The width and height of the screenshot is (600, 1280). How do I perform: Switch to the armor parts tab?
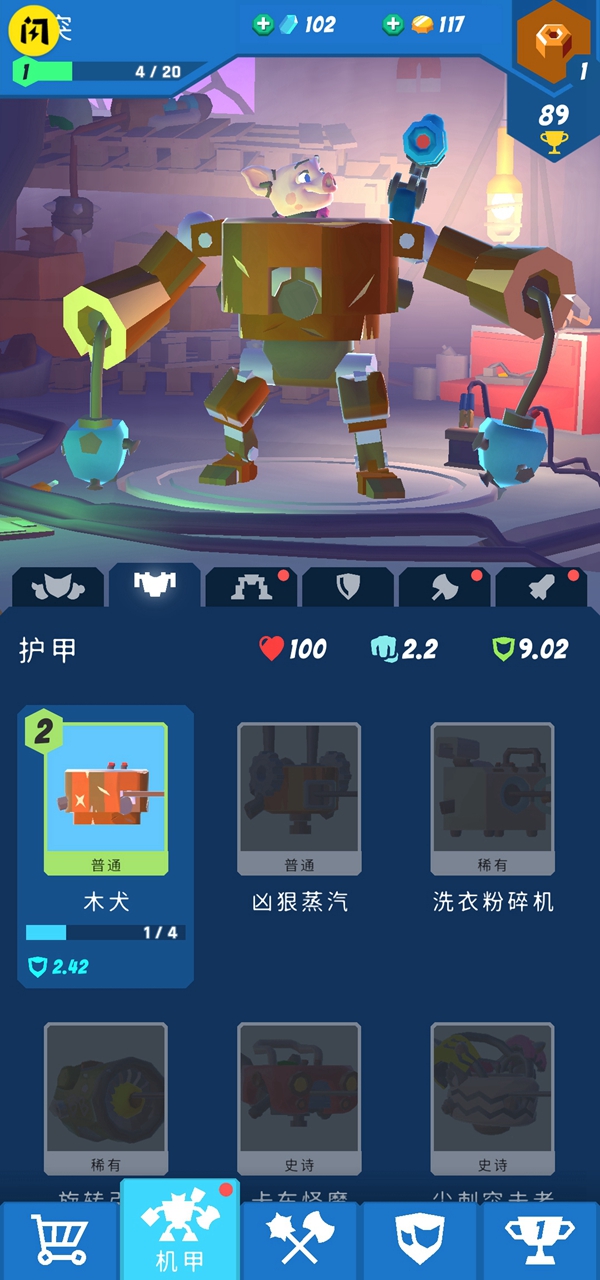pyautogui.click(x=154, y=587)
